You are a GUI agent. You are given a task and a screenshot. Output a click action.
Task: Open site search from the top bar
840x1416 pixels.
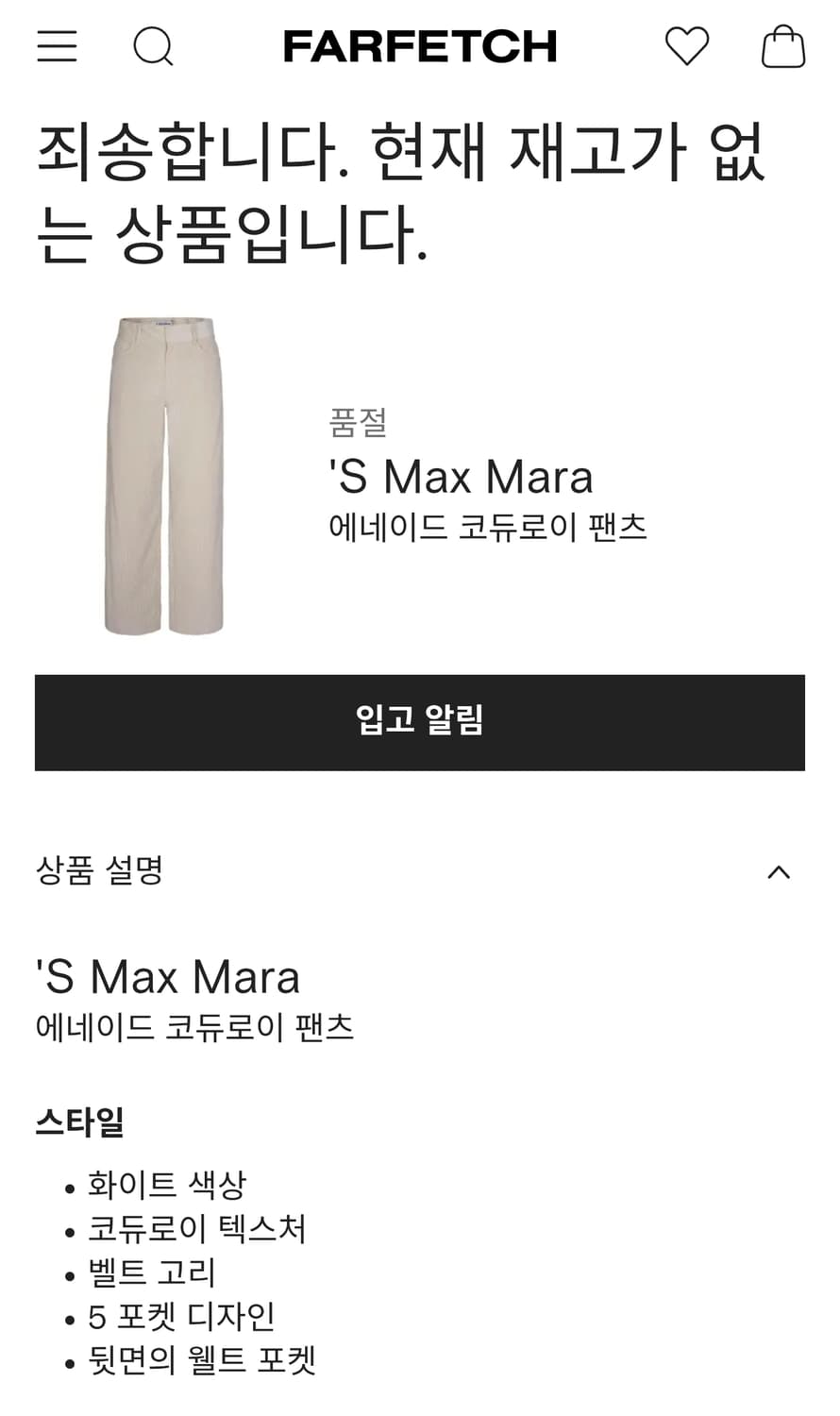152,45
